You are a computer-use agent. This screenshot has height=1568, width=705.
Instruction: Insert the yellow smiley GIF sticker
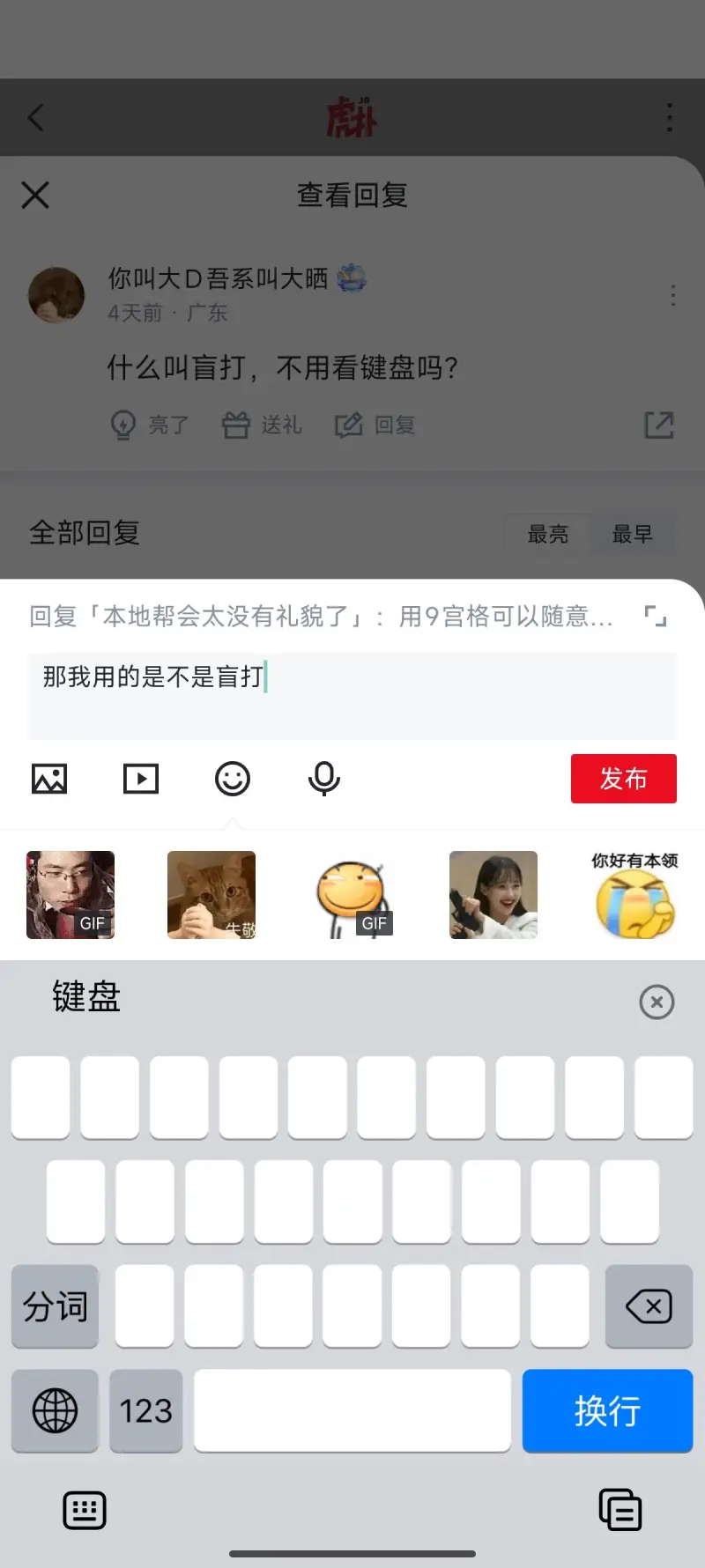coord(352,895)
